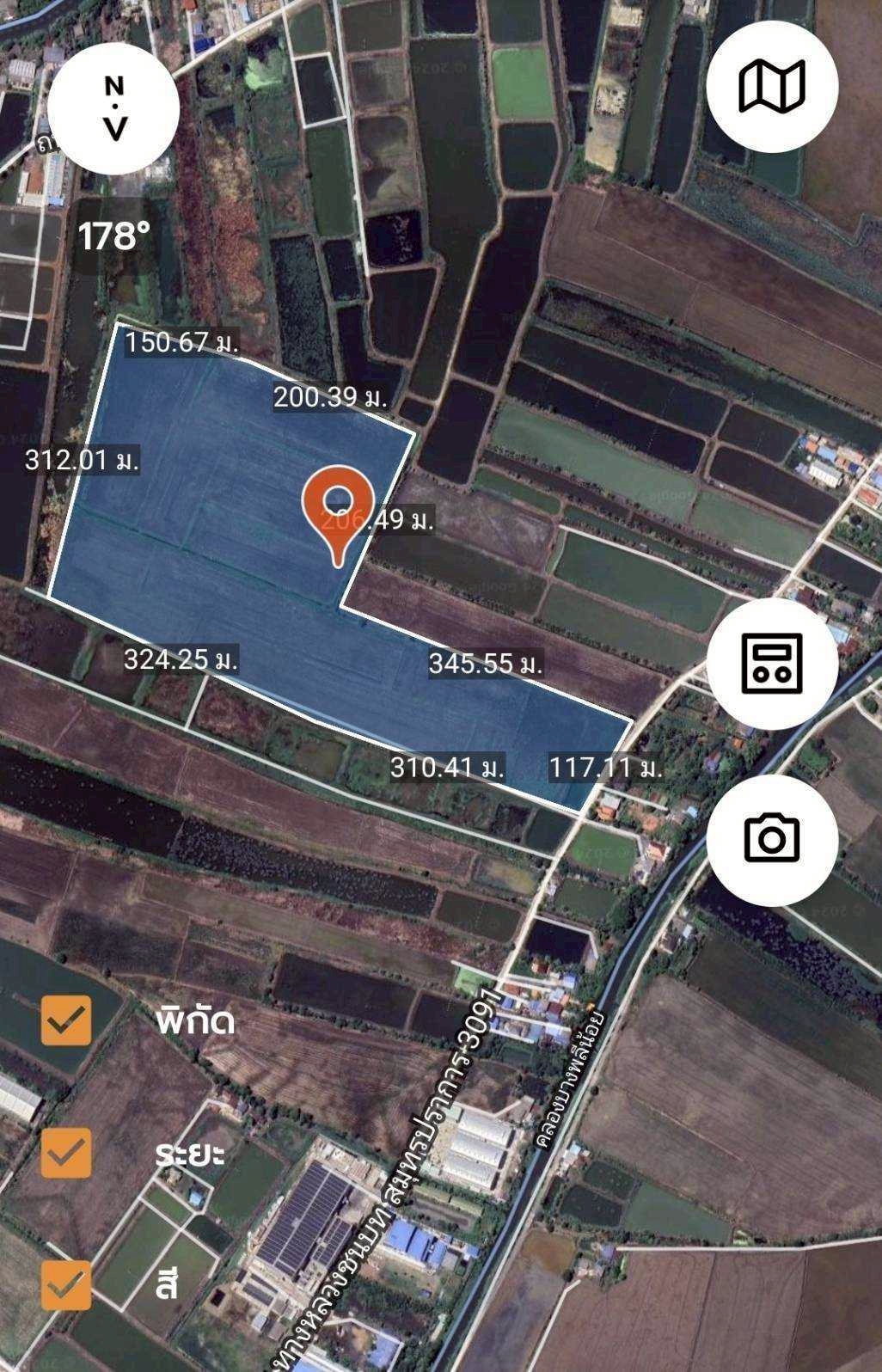Tap the compass button showing N

pos(113,108)
